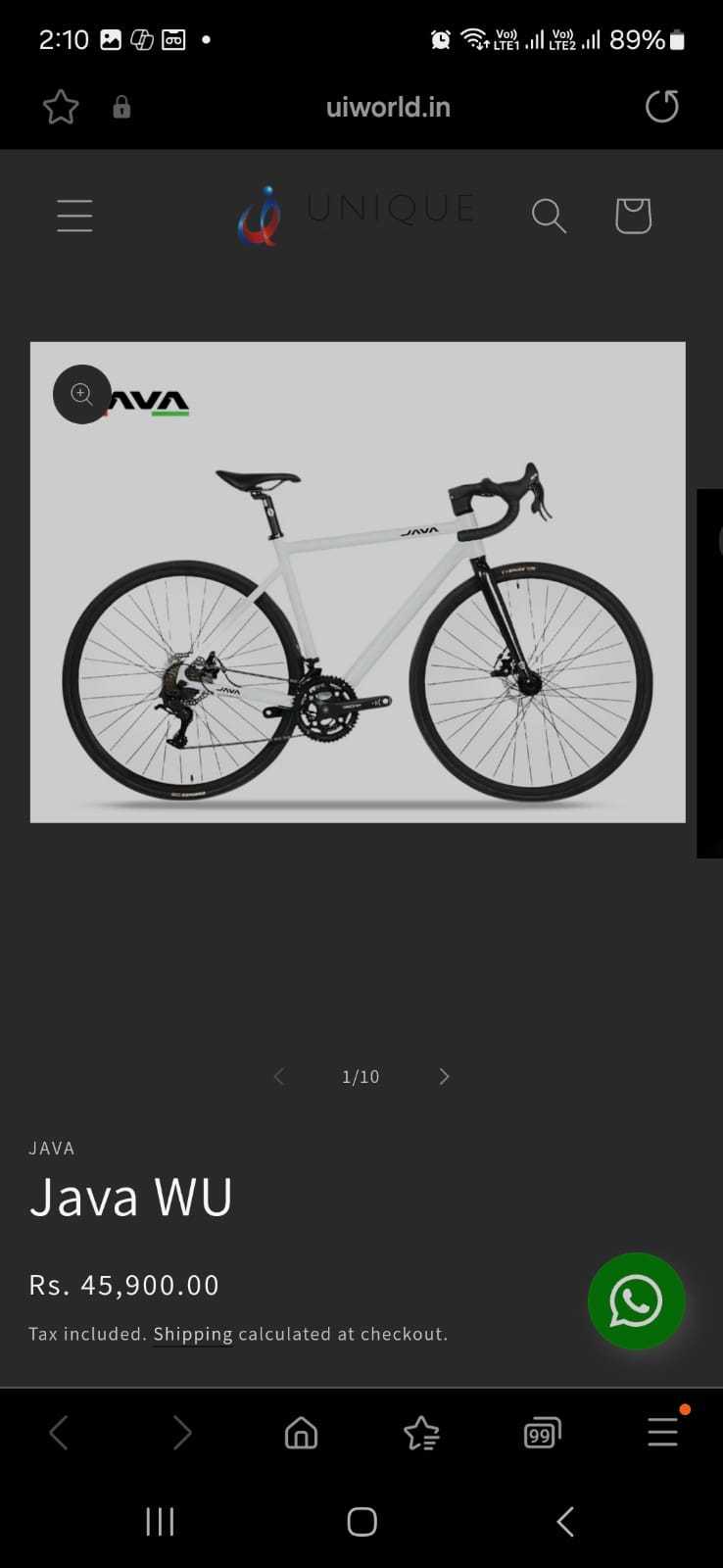Screen dimensions: 723x1568
Task: Go to the Unique store homepage
Action: [x=357, y=214]
